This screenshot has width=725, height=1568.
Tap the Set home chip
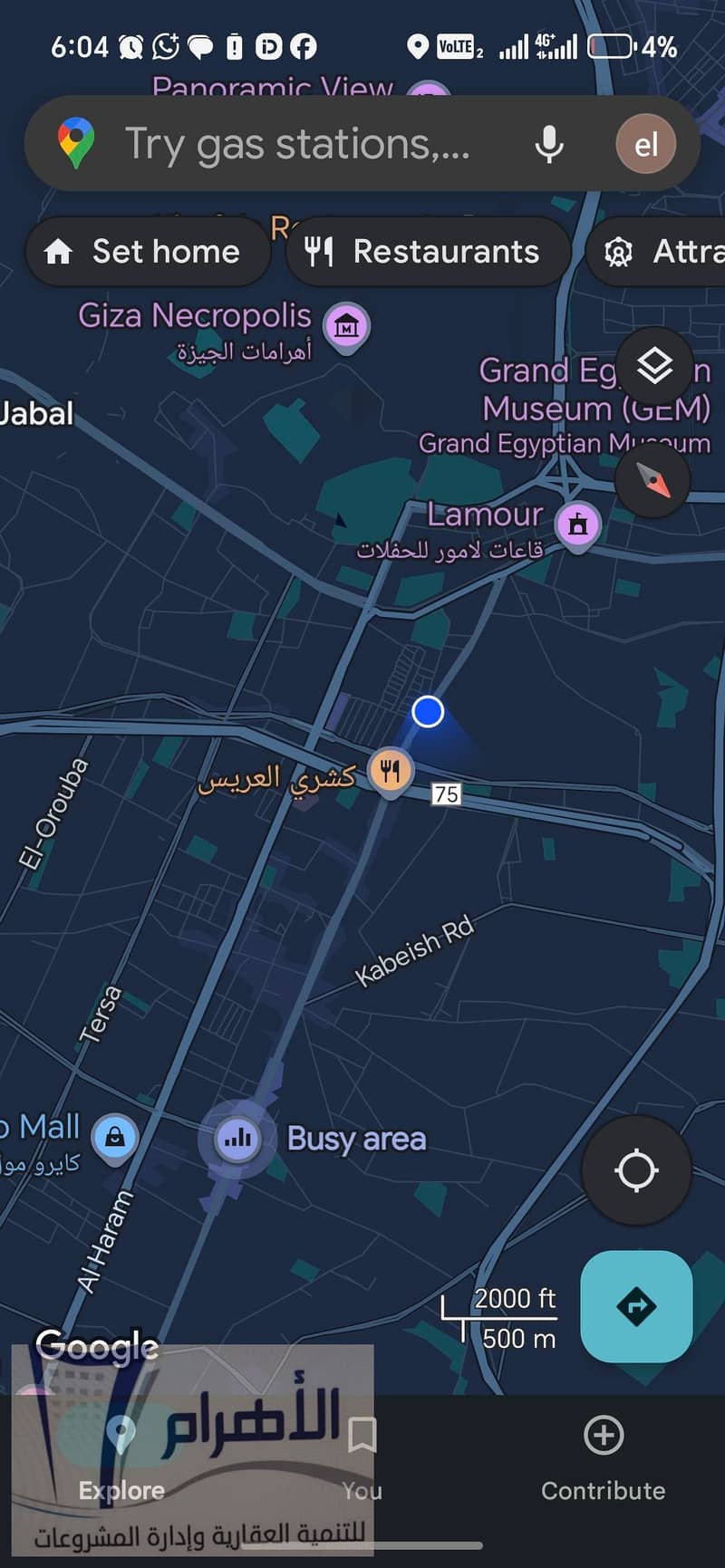tap(149, 252)
